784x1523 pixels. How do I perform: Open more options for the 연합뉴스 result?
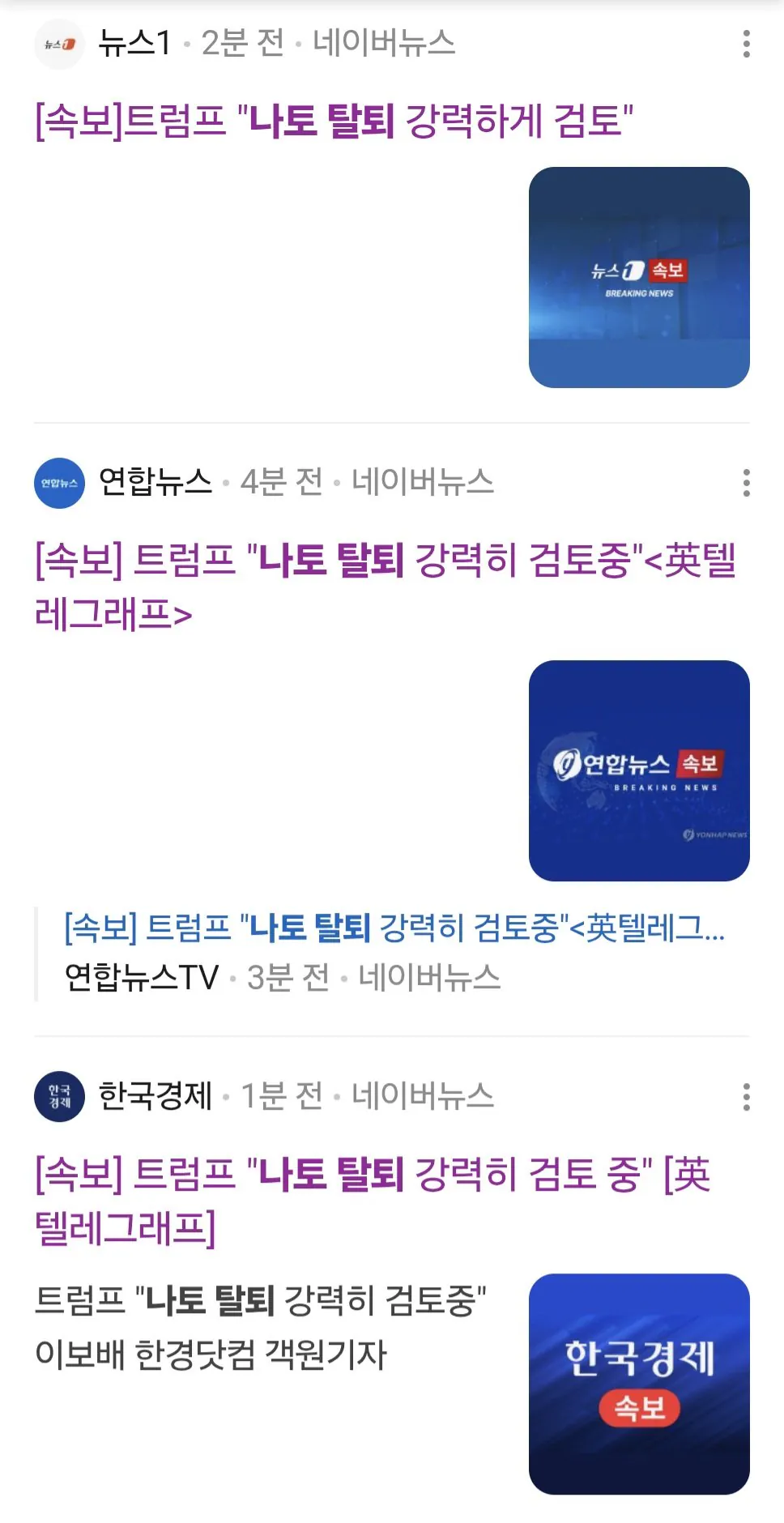pyautogui.click(x=746, y=483)
